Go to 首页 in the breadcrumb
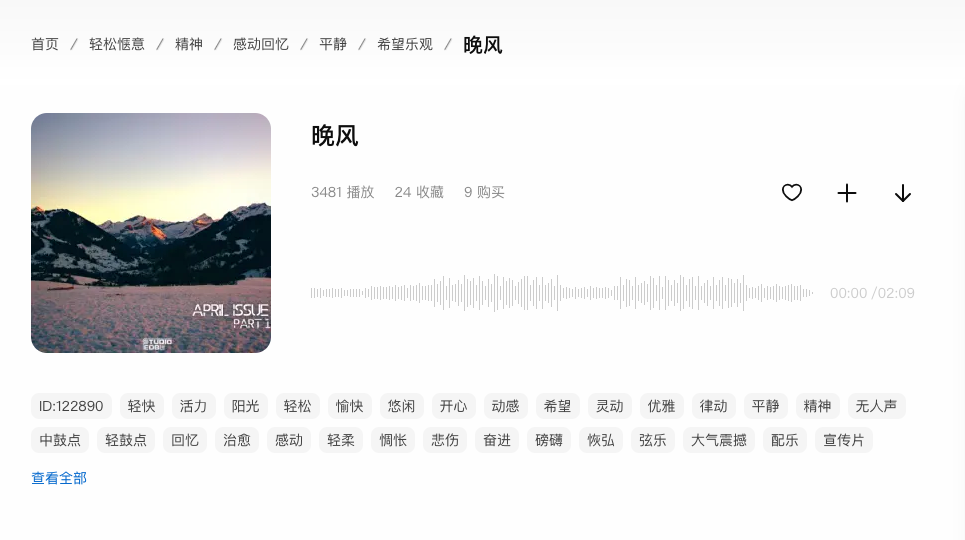The height and width of the screenshot is (540, 965). (x=45, y=44)
